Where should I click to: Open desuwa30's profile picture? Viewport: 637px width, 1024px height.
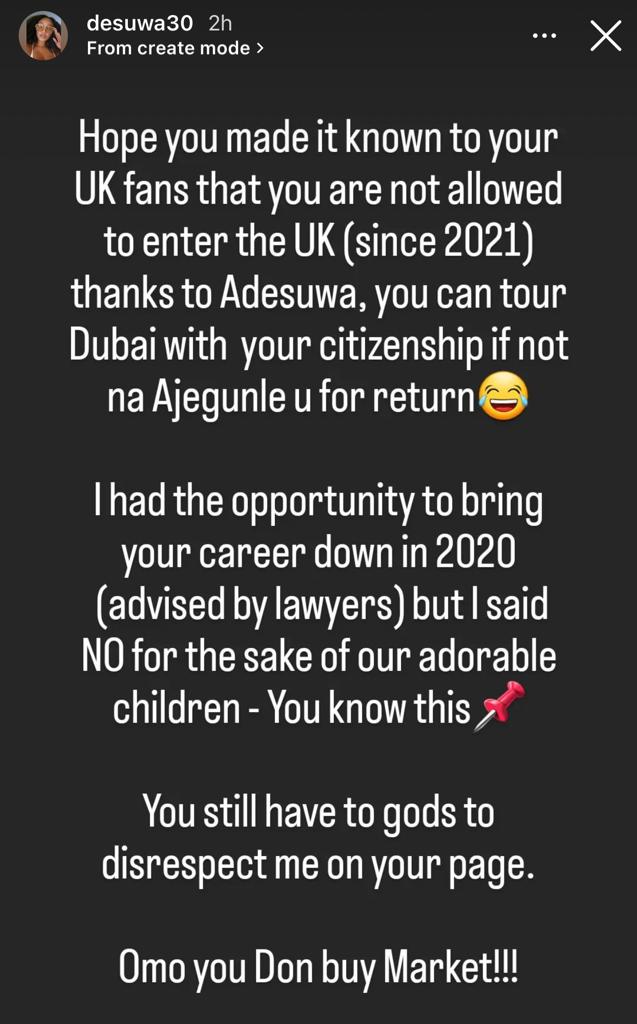pos(42,37)
